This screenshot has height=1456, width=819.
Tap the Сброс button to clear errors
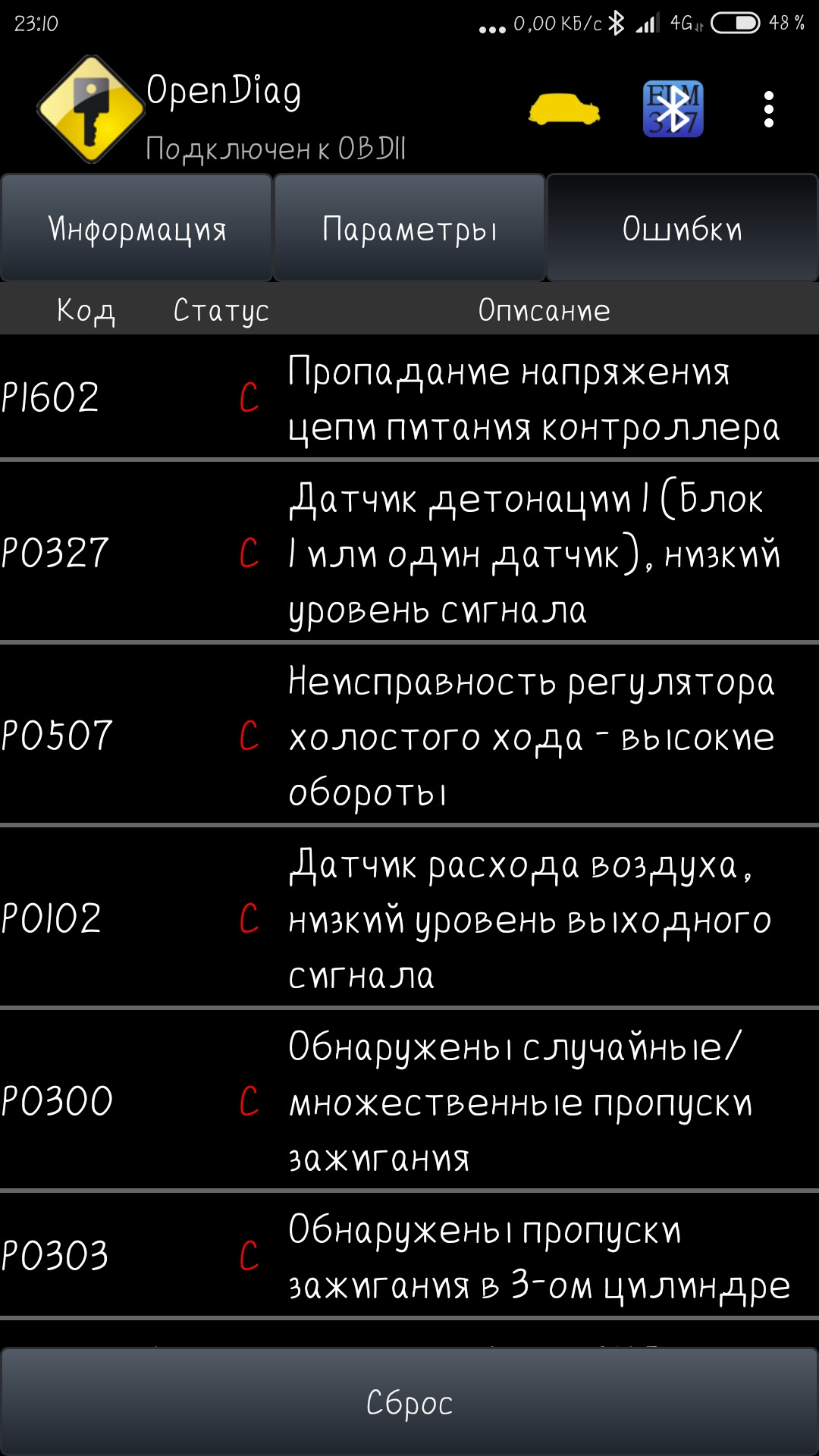click(409, 1402)
